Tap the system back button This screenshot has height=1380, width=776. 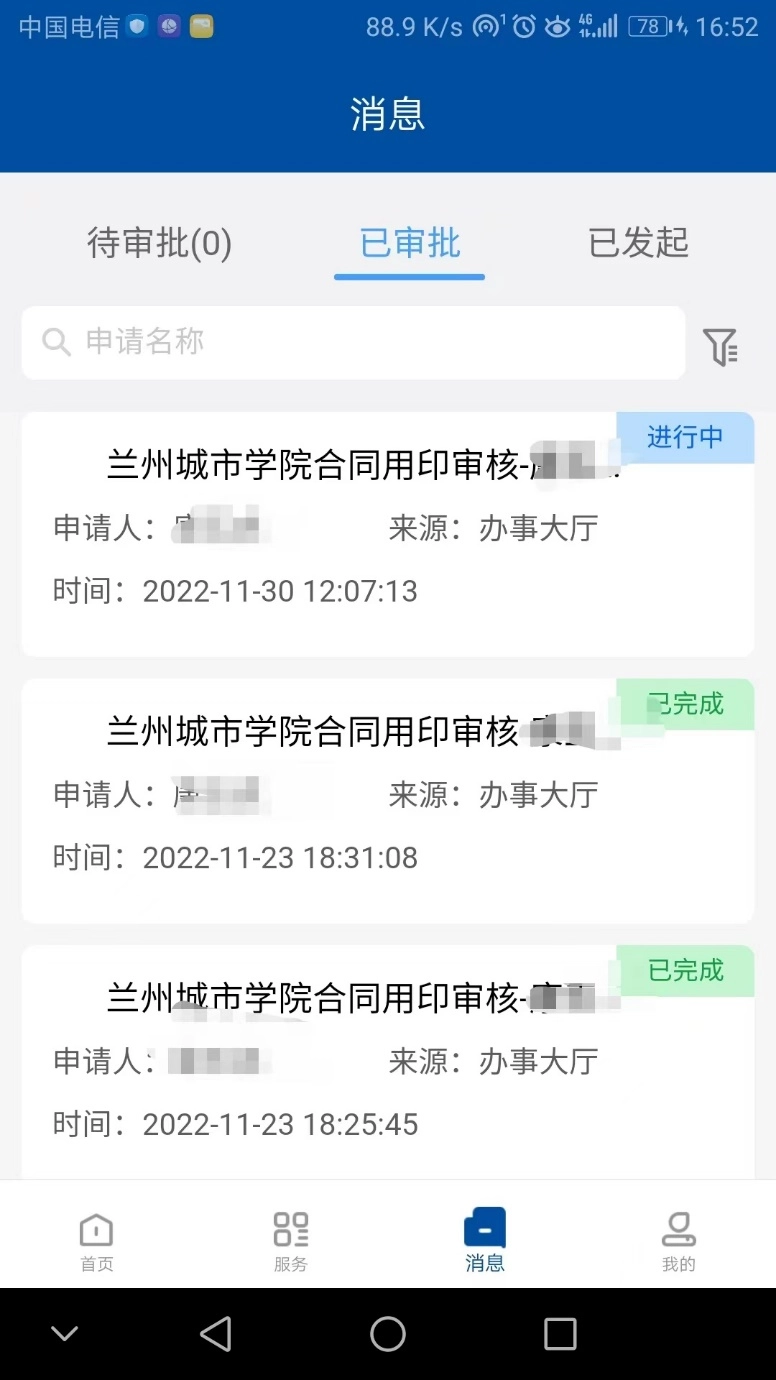click(x=216, y=1333)
